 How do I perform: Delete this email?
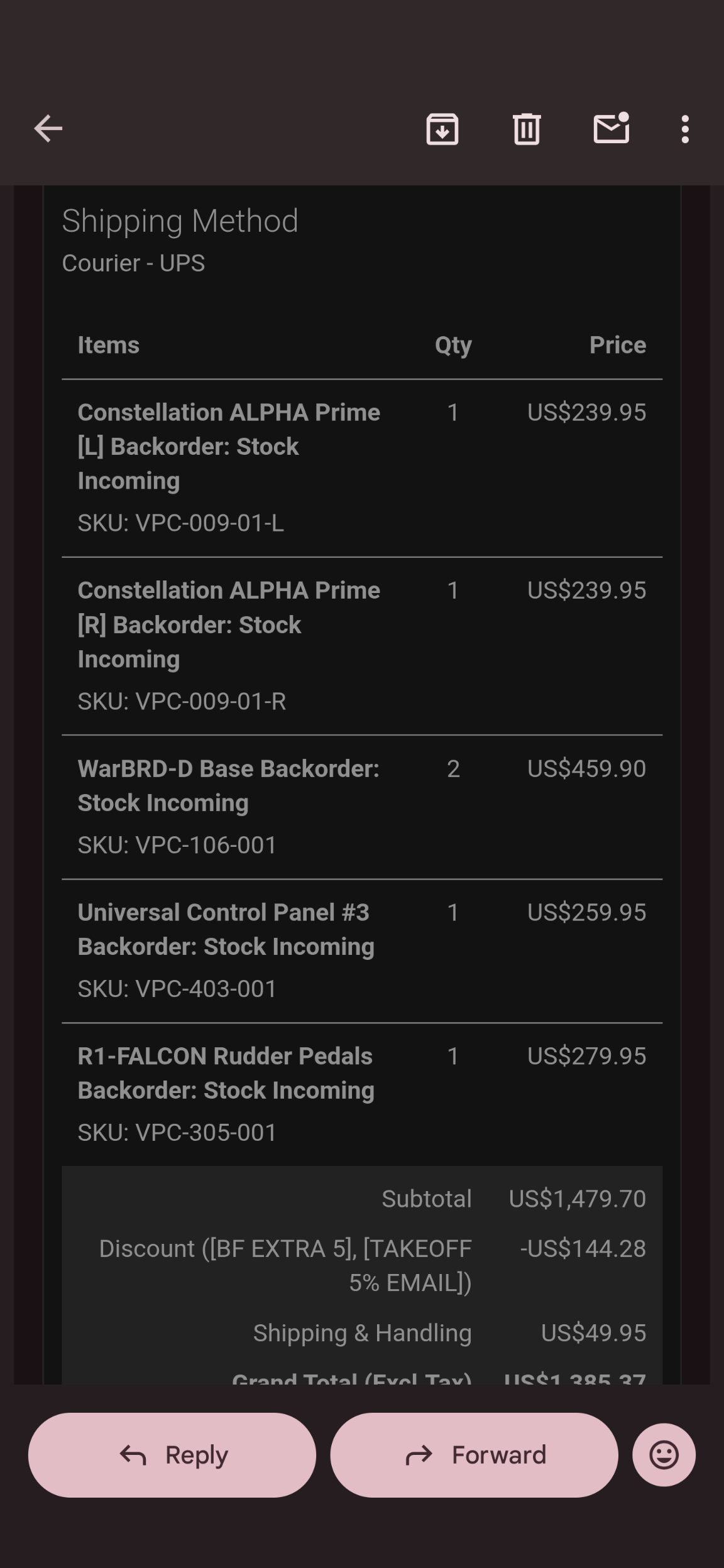[527, 129]
